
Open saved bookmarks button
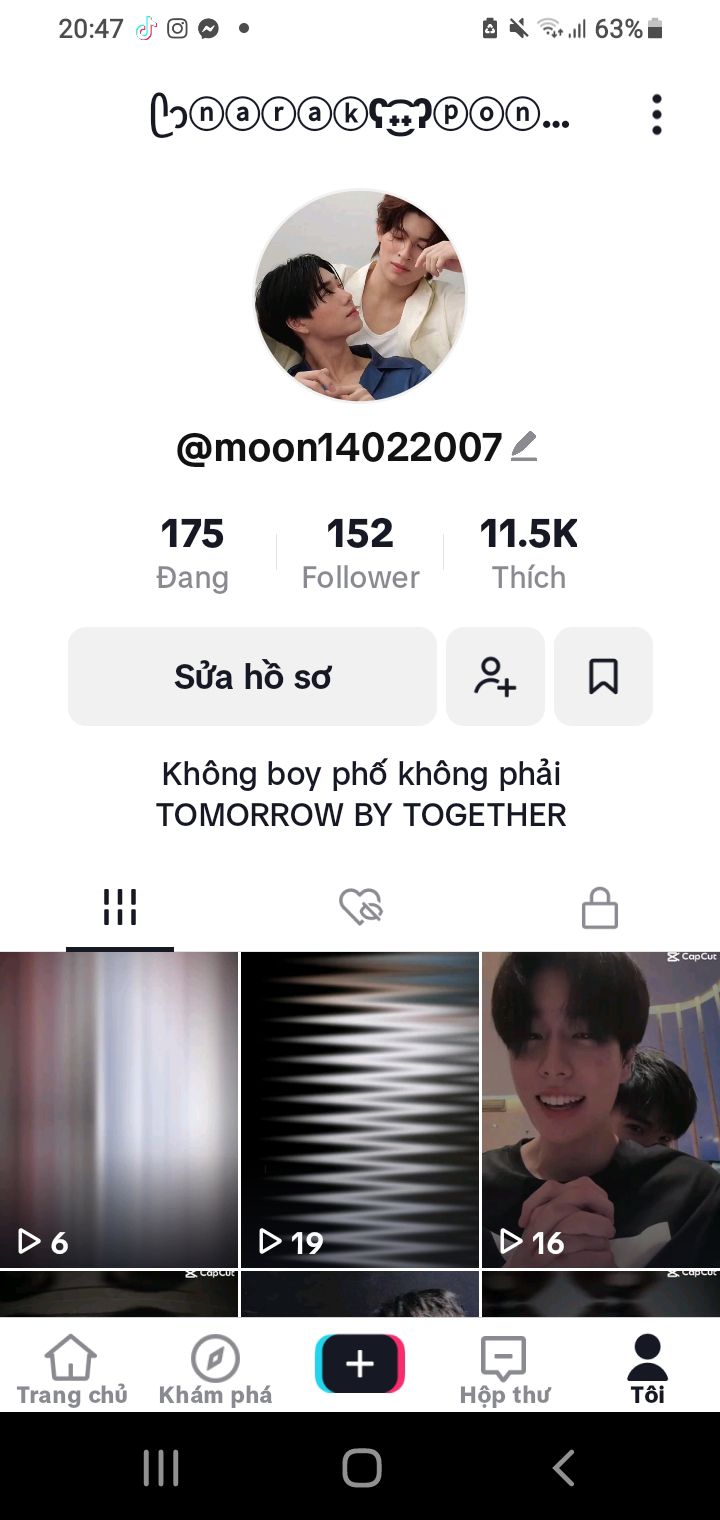pos(603,677)
